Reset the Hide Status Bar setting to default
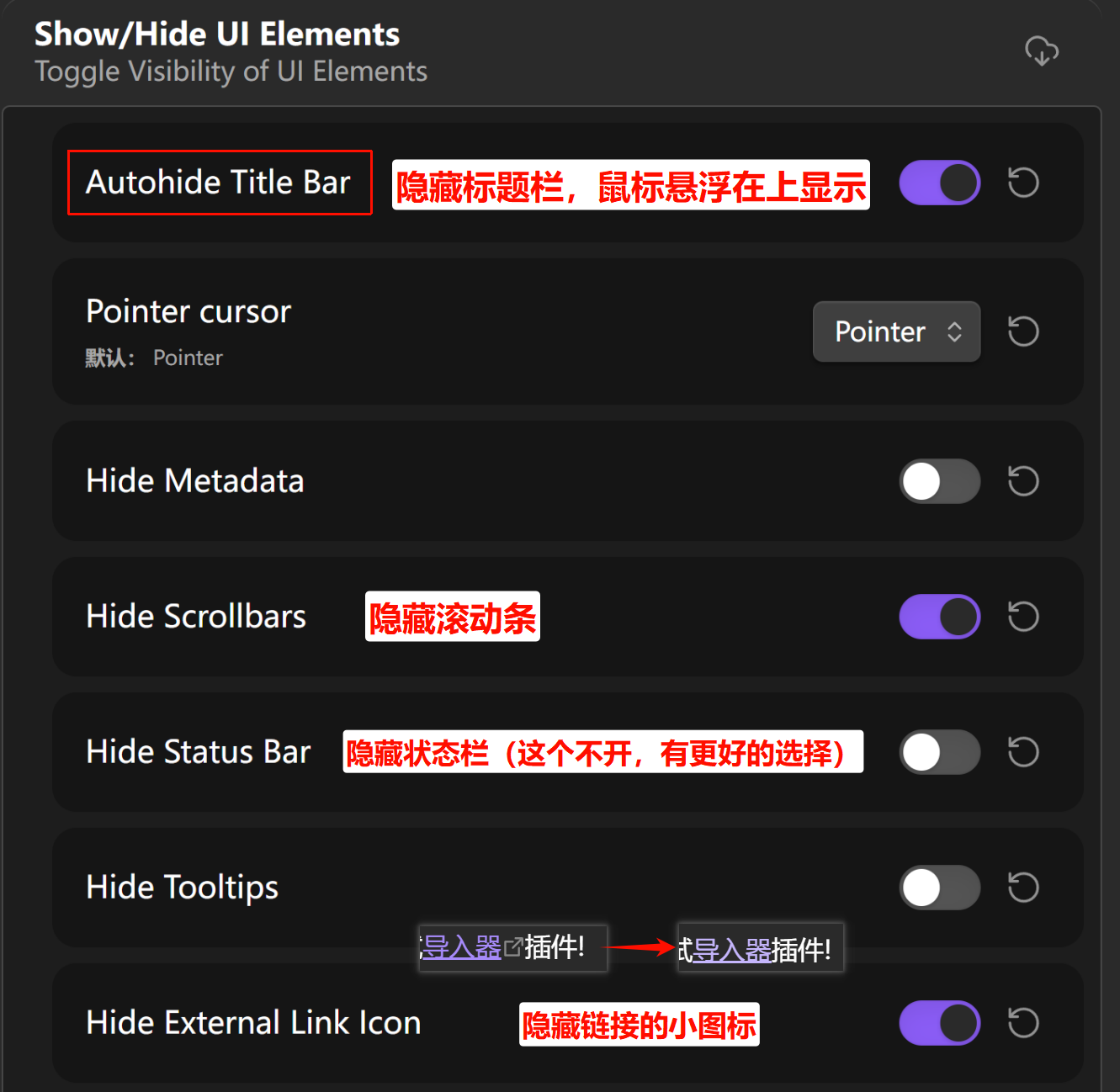Viewport: 1120px width, 1092px height. [x=1023, y=752]
